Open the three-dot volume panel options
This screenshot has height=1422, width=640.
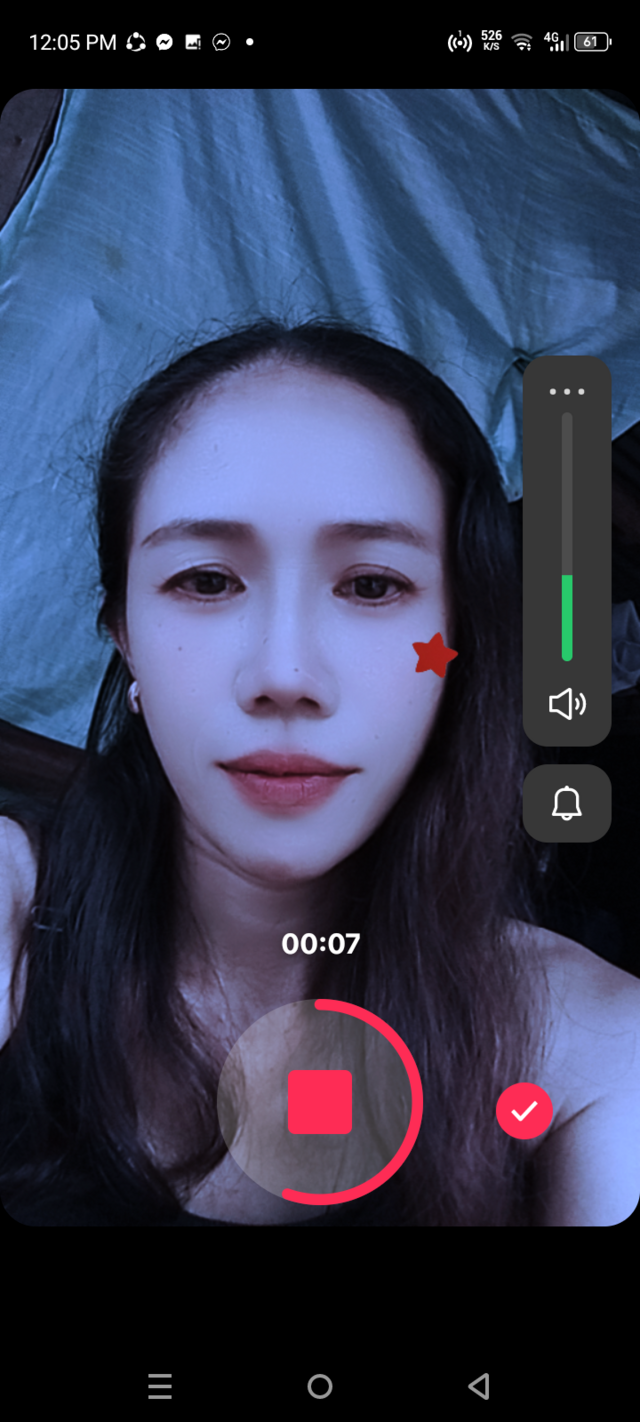567,391
